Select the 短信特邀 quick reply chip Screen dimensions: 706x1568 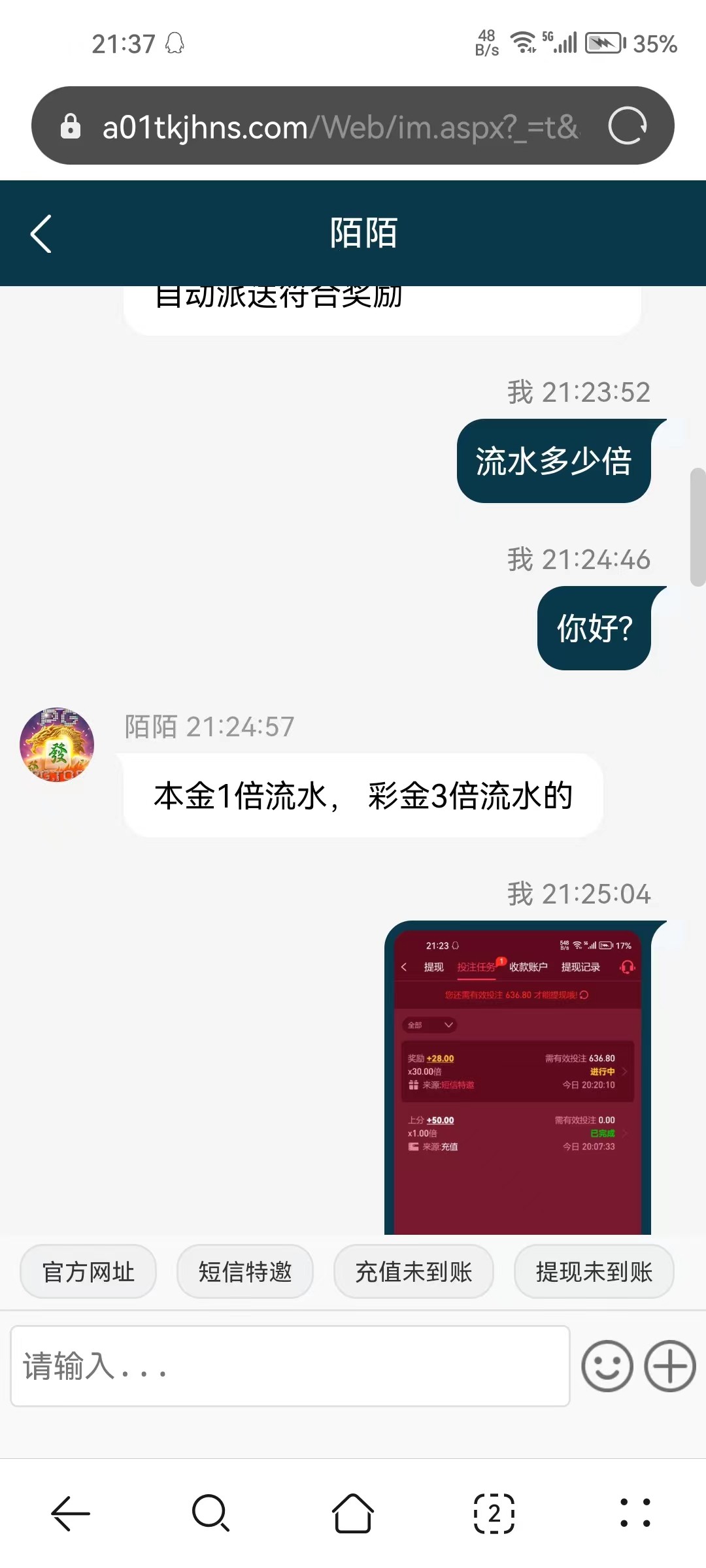point(245,1271)
